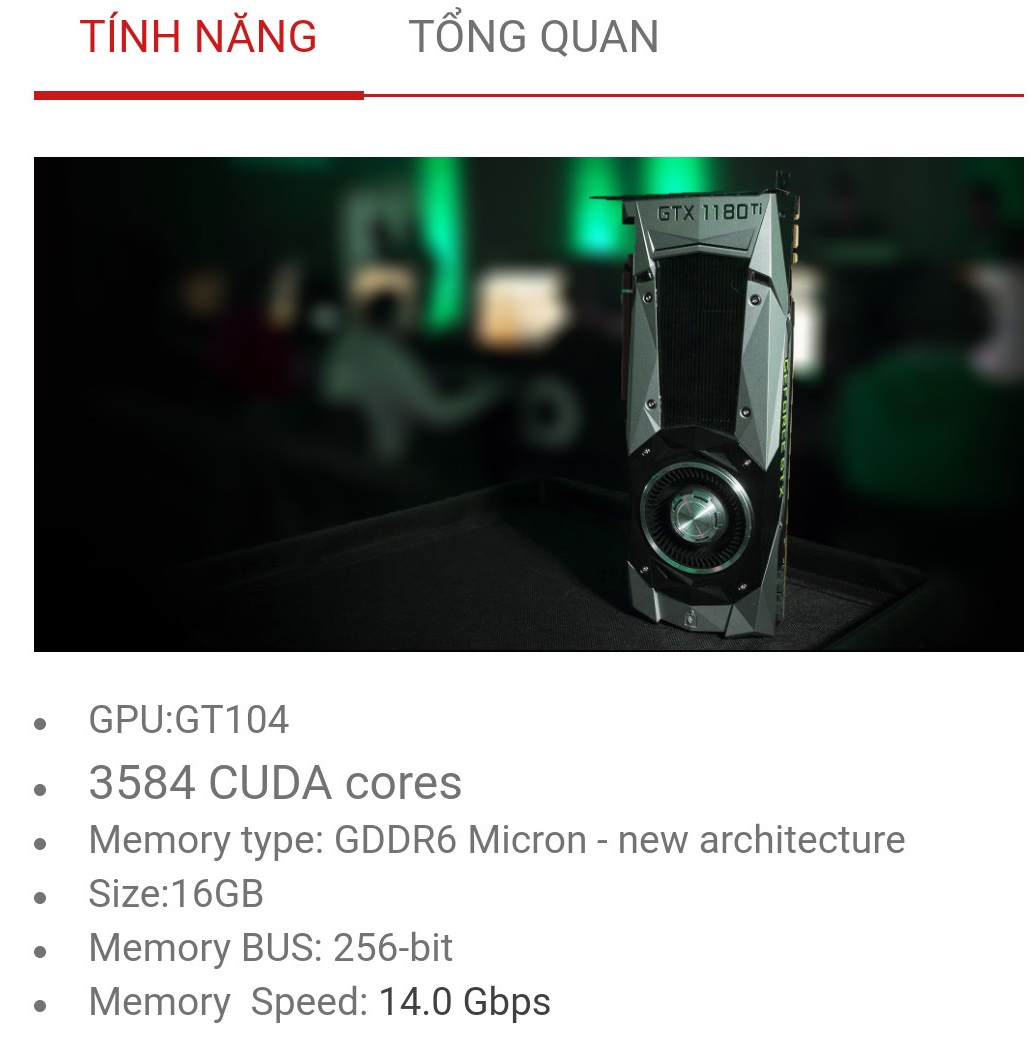Switch to the TỔNG QUAN tab
This screenshot has height=1061, width=1031.
tap(533, 39)
